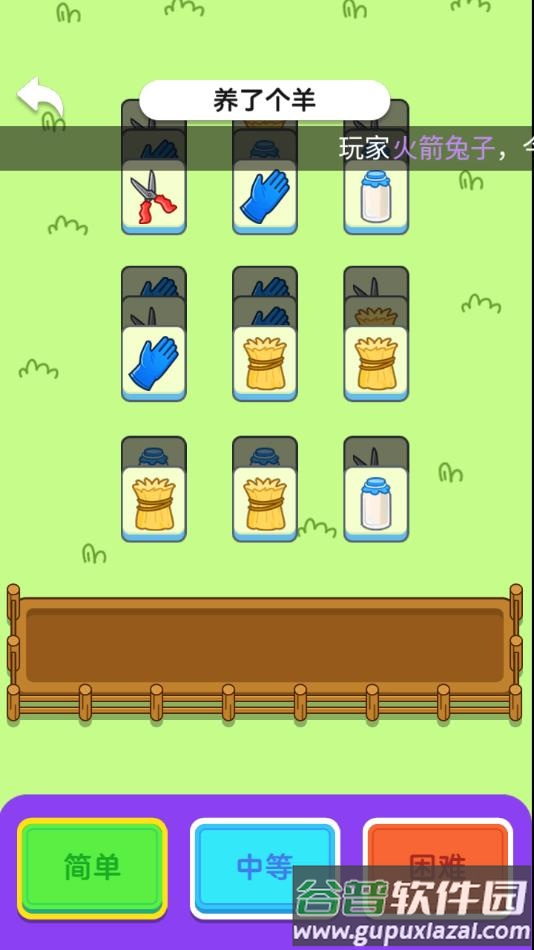Select 简单 easy difficulty
The height and width of the screenshot is (950, 534).
[x=92, y=868]
